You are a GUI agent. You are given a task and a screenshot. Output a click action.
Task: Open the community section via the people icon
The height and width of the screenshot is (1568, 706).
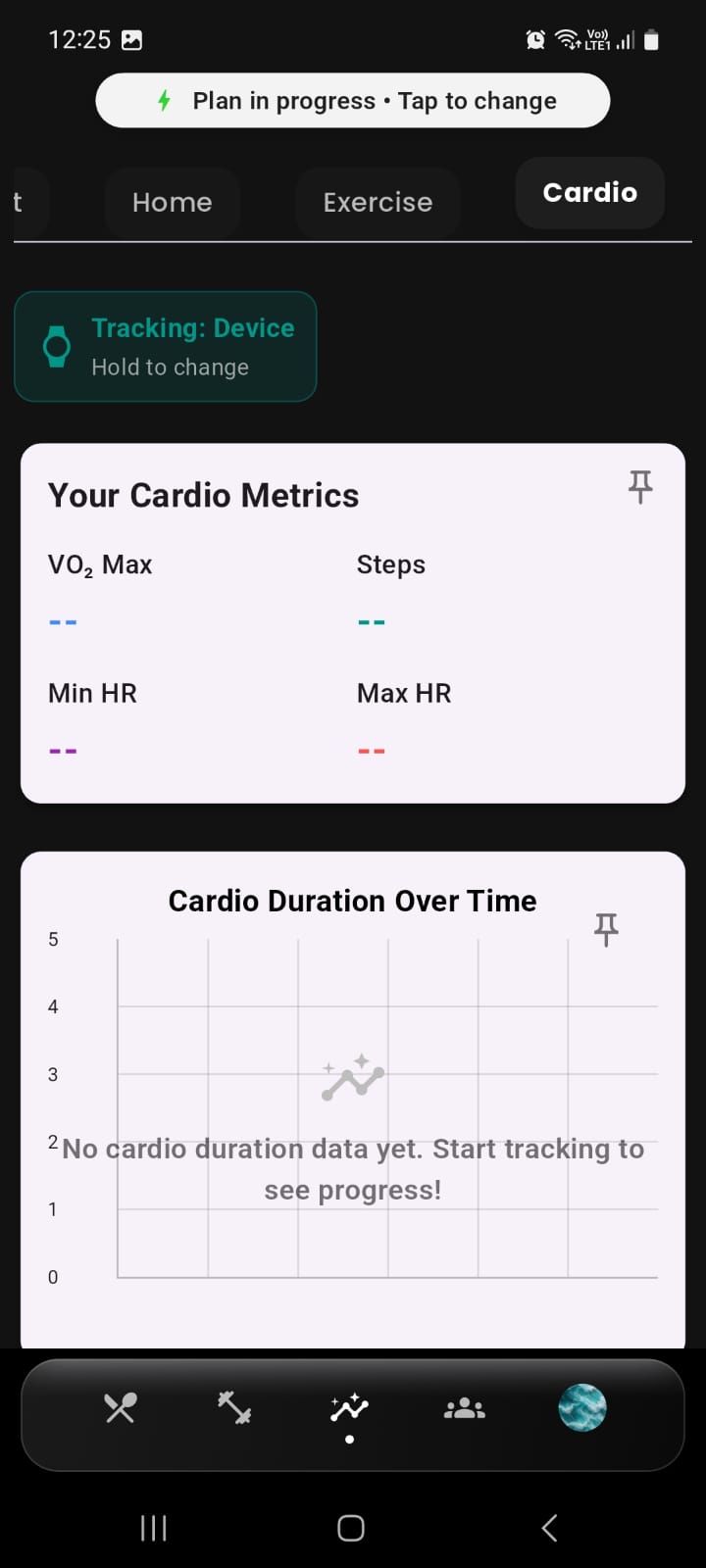pyautogui.click(x=464, y=1408)
